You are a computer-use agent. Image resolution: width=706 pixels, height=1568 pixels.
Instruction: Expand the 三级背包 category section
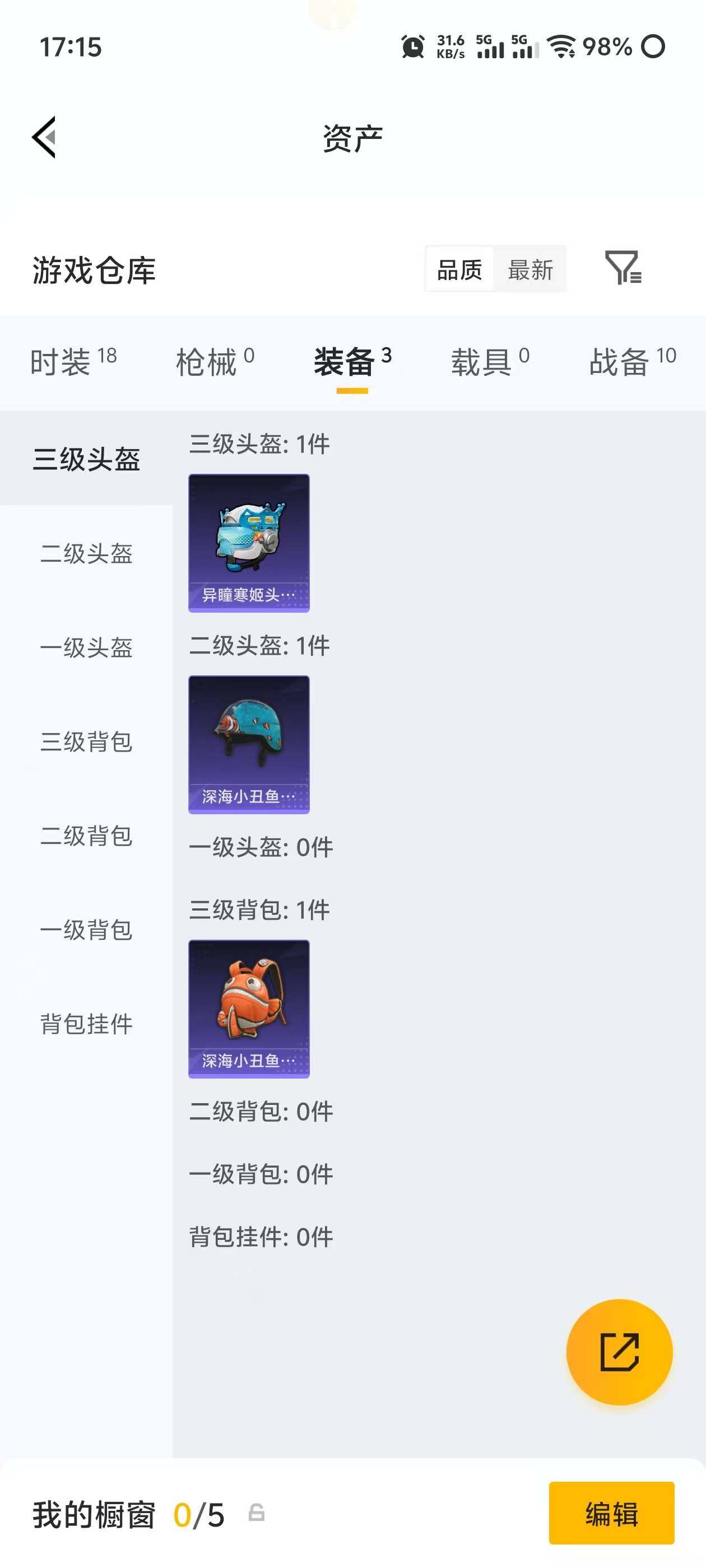point(85,742)
